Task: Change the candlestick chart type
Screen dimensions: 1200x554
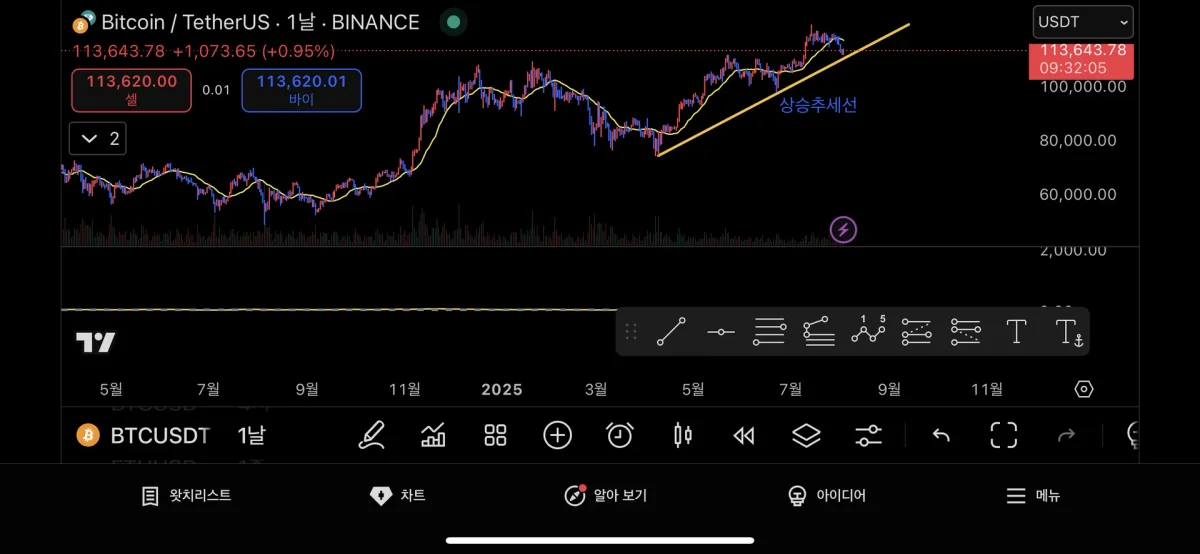Action: (683, 435)
